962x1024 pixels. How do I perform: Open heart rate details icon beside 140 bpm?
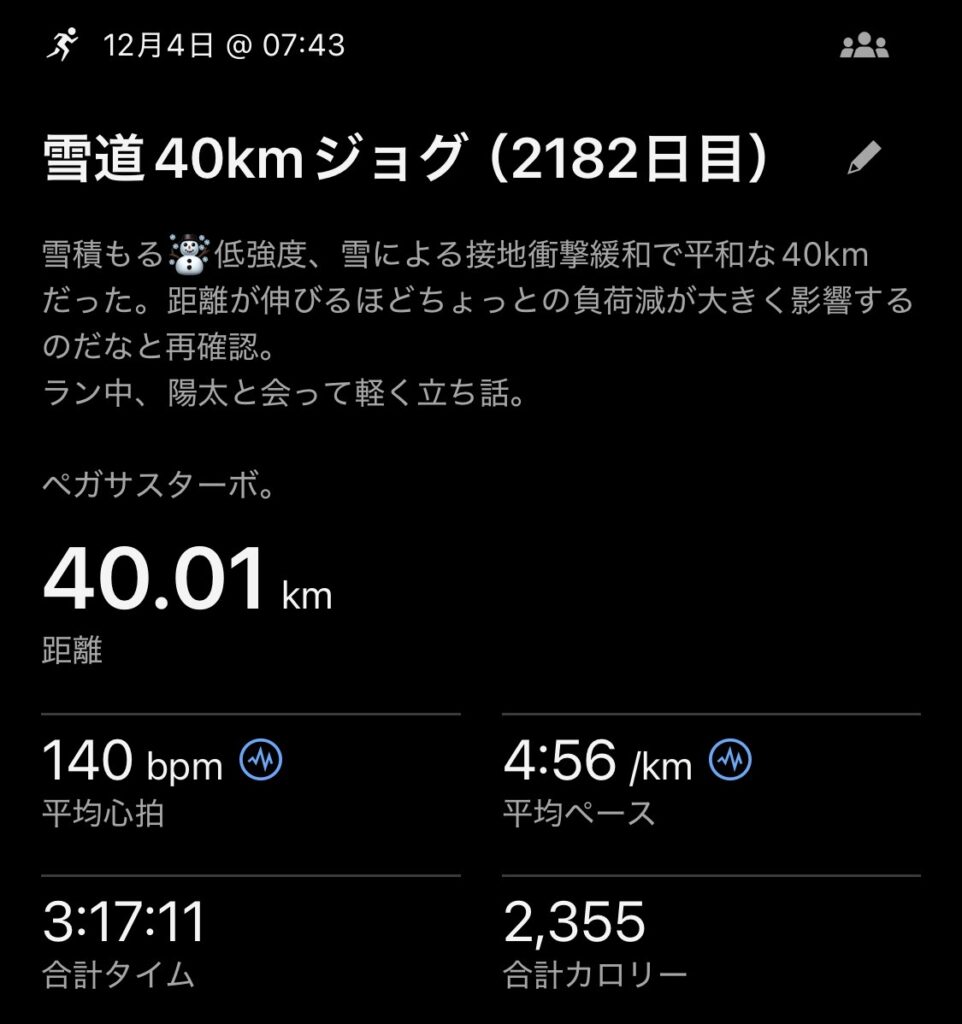(260, 762)
